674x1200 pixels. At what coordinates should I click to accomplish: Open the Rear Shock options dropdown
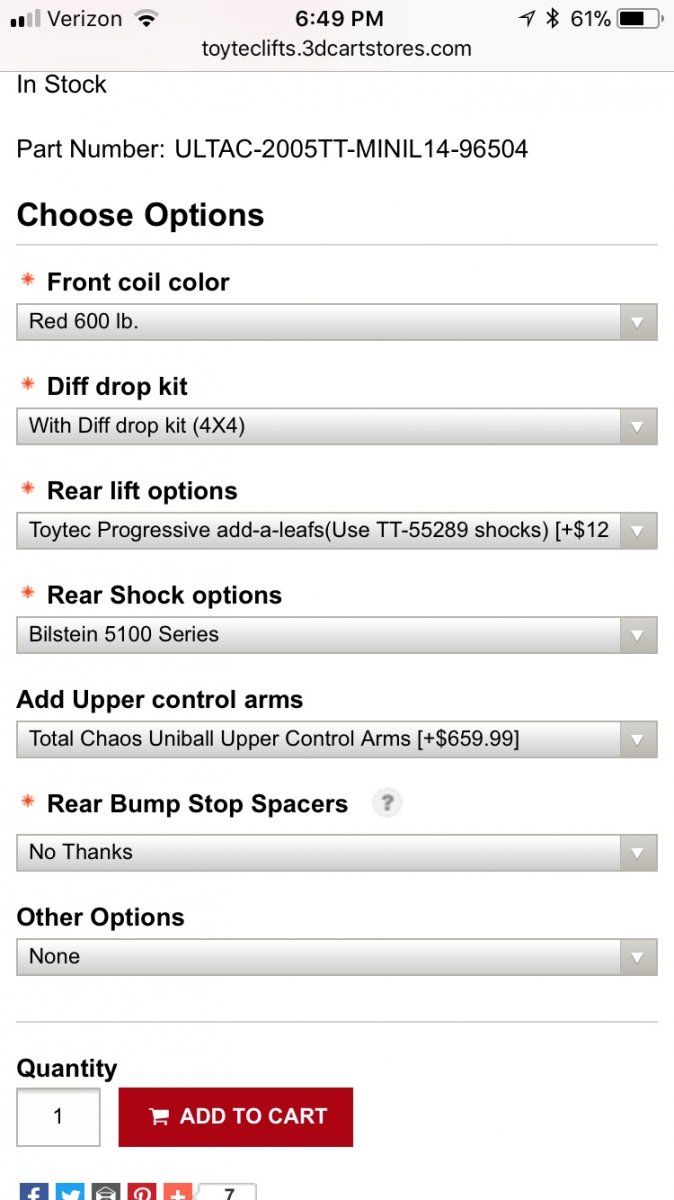tap(336, 634)
